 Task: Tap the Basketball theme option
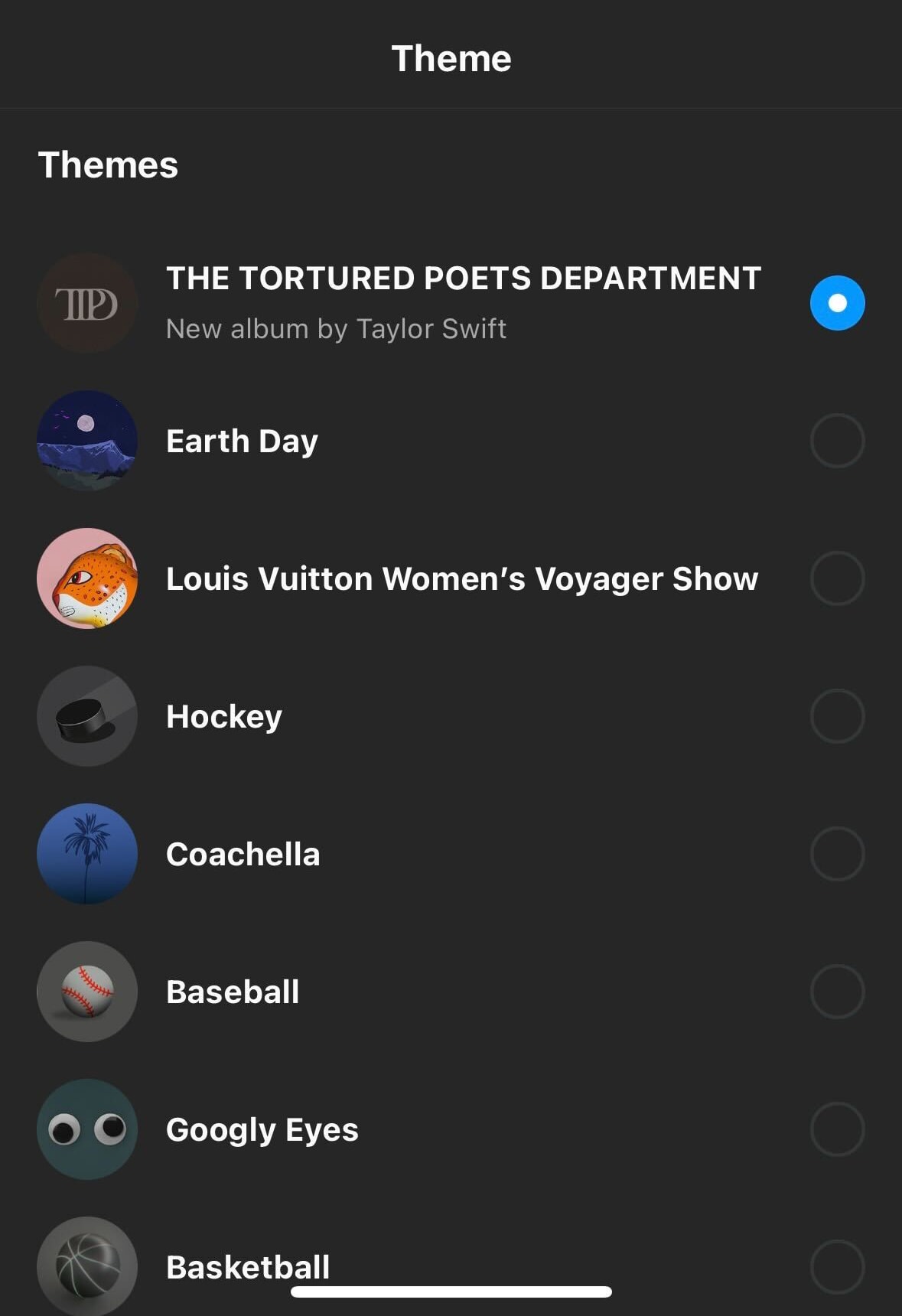pyautogui.click(x=837, y=1266)
